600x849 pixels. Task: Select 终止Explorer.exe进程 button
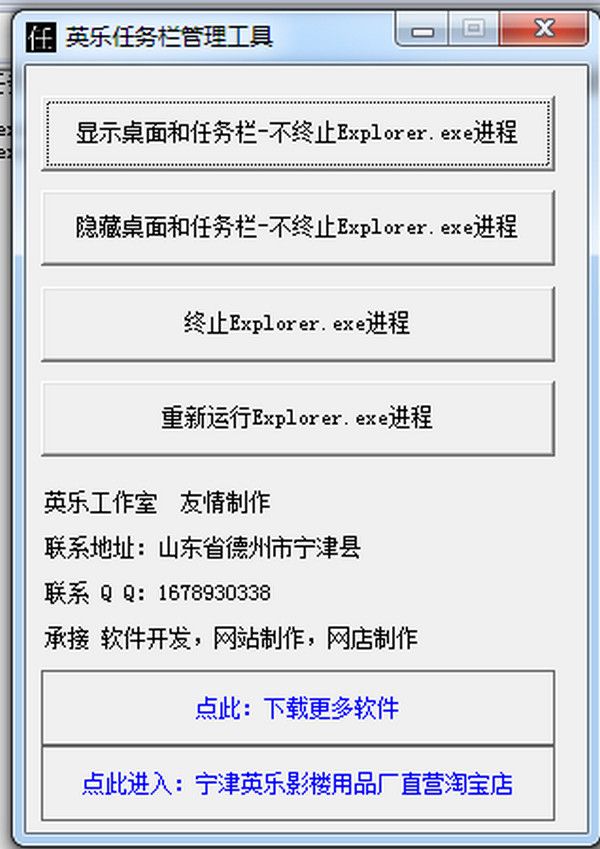[297, 323]
